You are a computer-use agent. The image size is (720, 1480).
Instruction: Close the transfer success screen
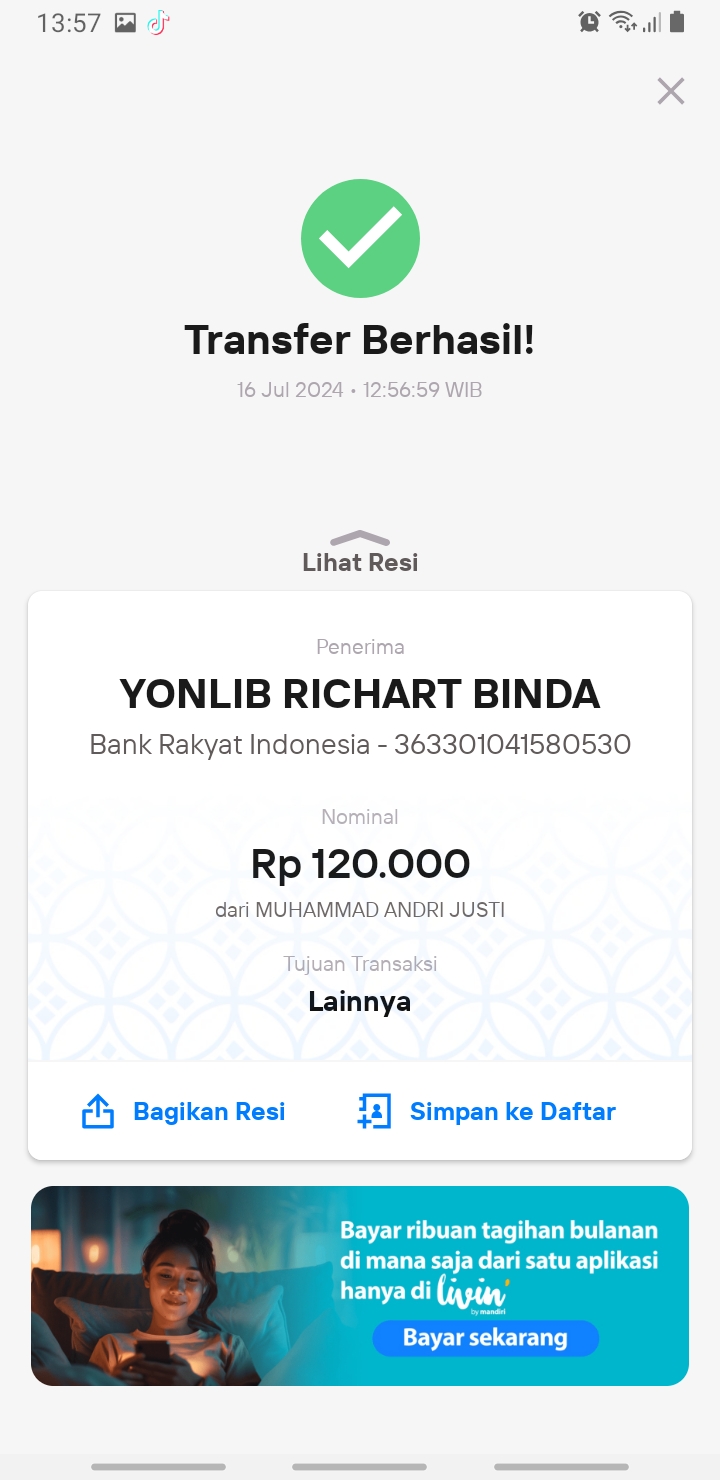[671, 91]
